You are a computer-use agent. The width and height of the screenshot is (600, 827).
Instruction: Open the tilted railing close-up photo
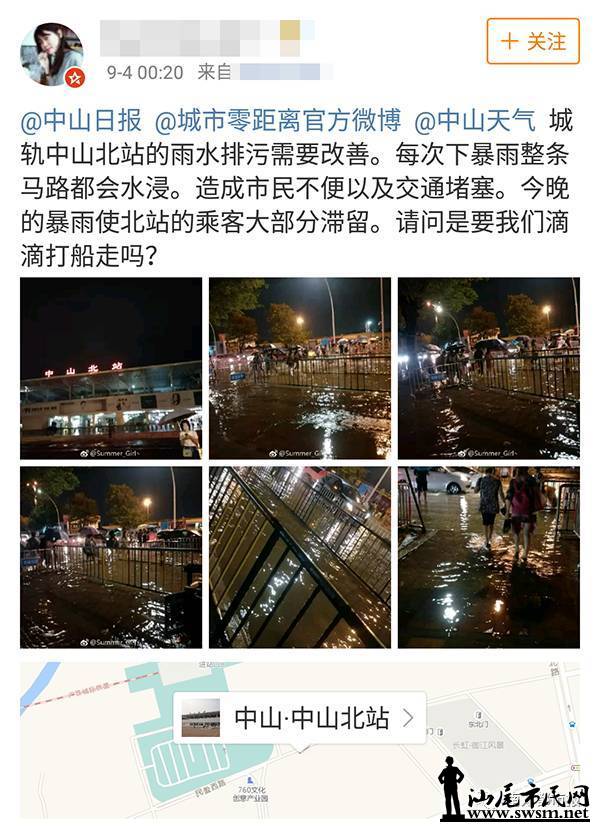tap(299, 556)
